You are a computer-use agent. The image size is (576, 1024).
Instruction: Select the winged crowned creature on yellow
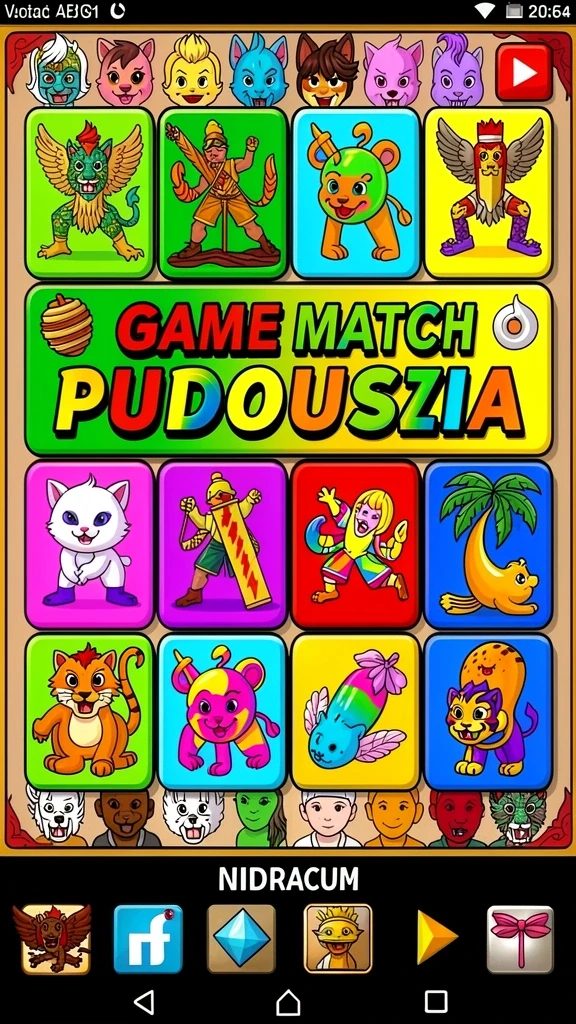(488, 193)
